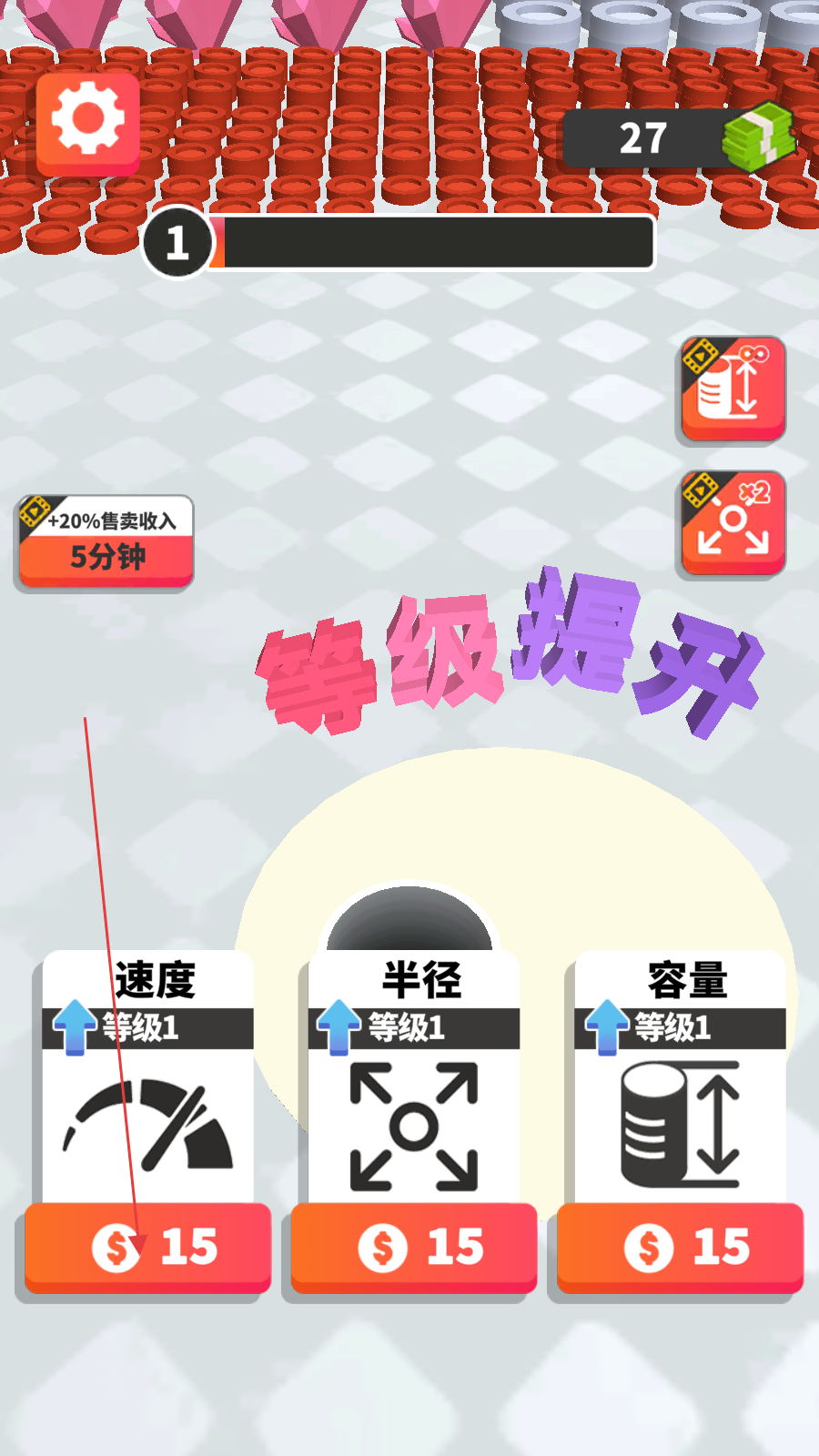Watch ad for x2 radius boost

733,523
